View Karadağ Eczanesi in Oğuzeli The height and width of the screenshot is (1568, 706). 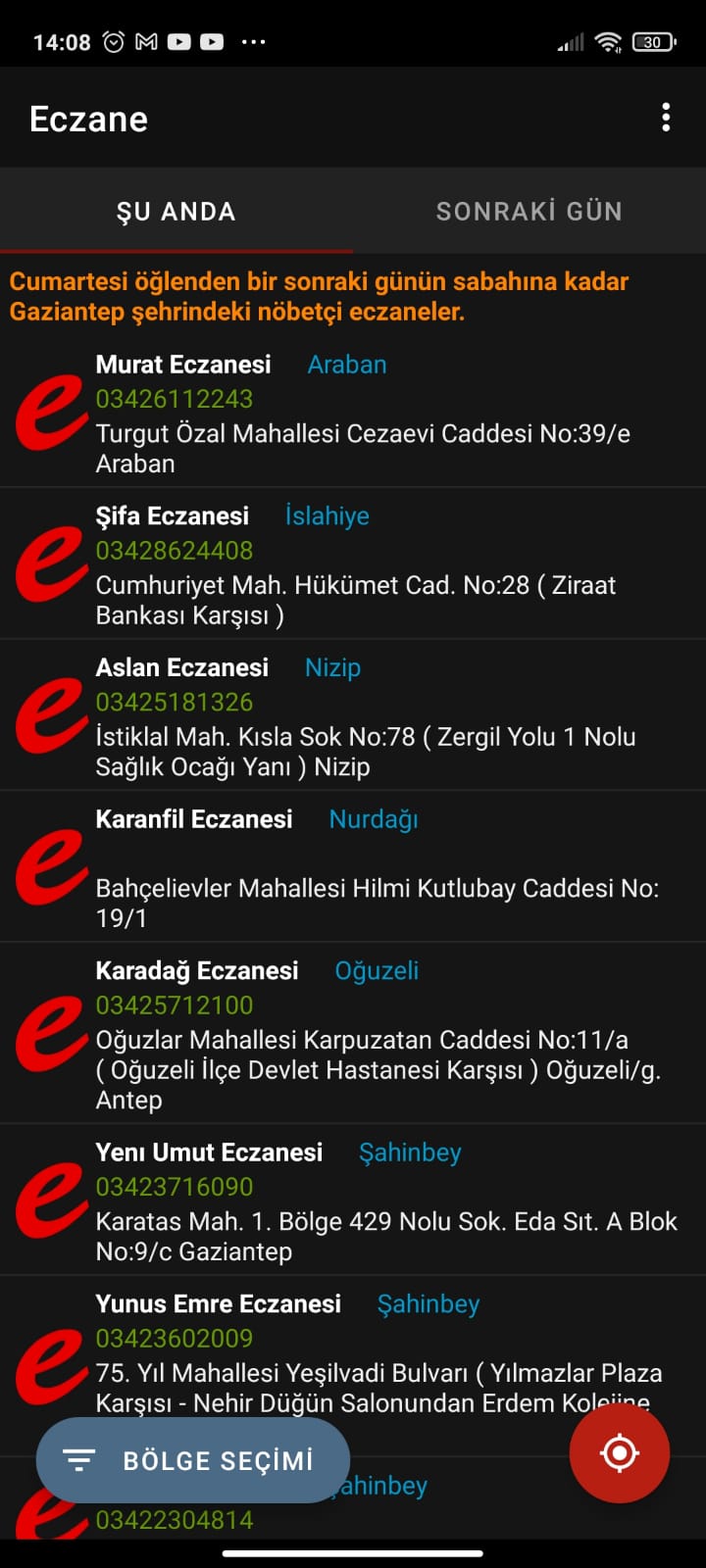click(x=353, y=1034)
